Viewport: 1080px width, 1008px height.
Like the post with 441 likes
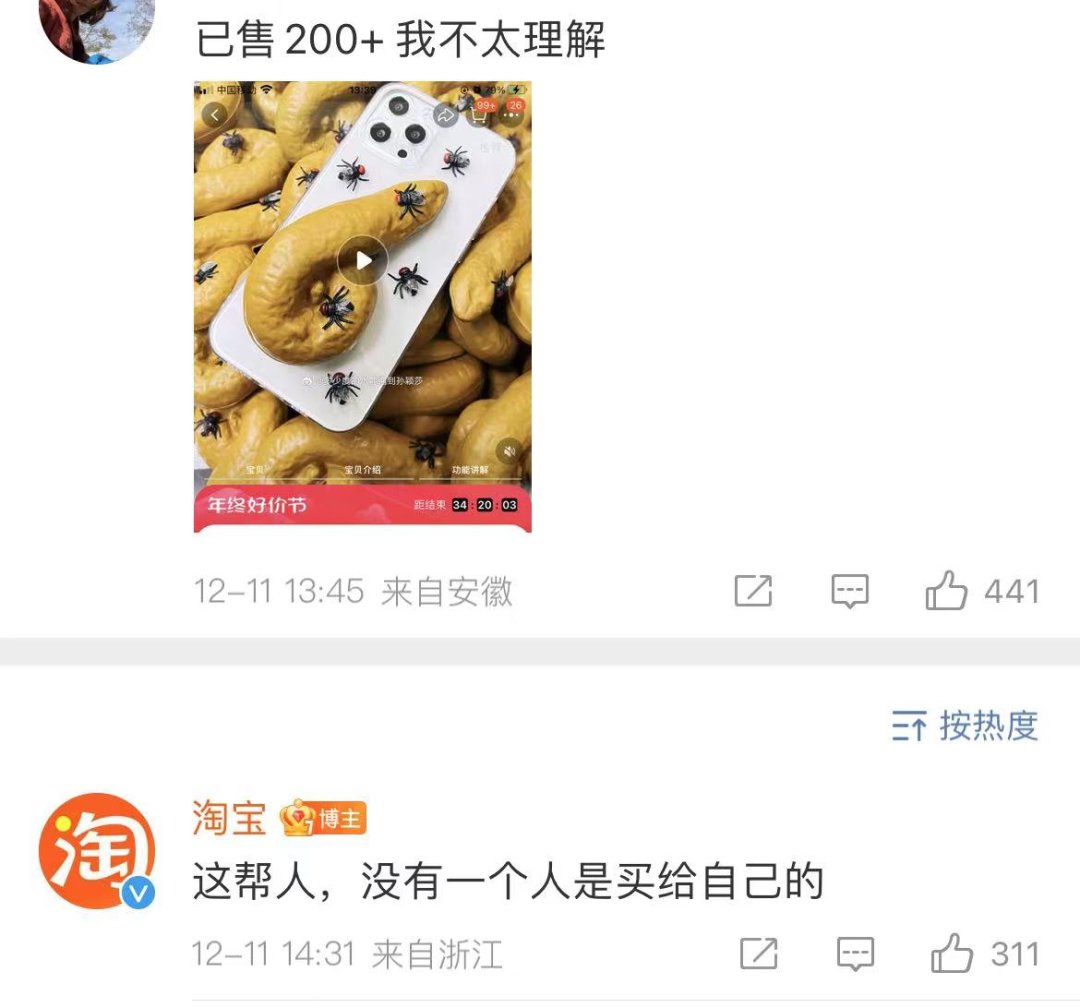[946, 591]
